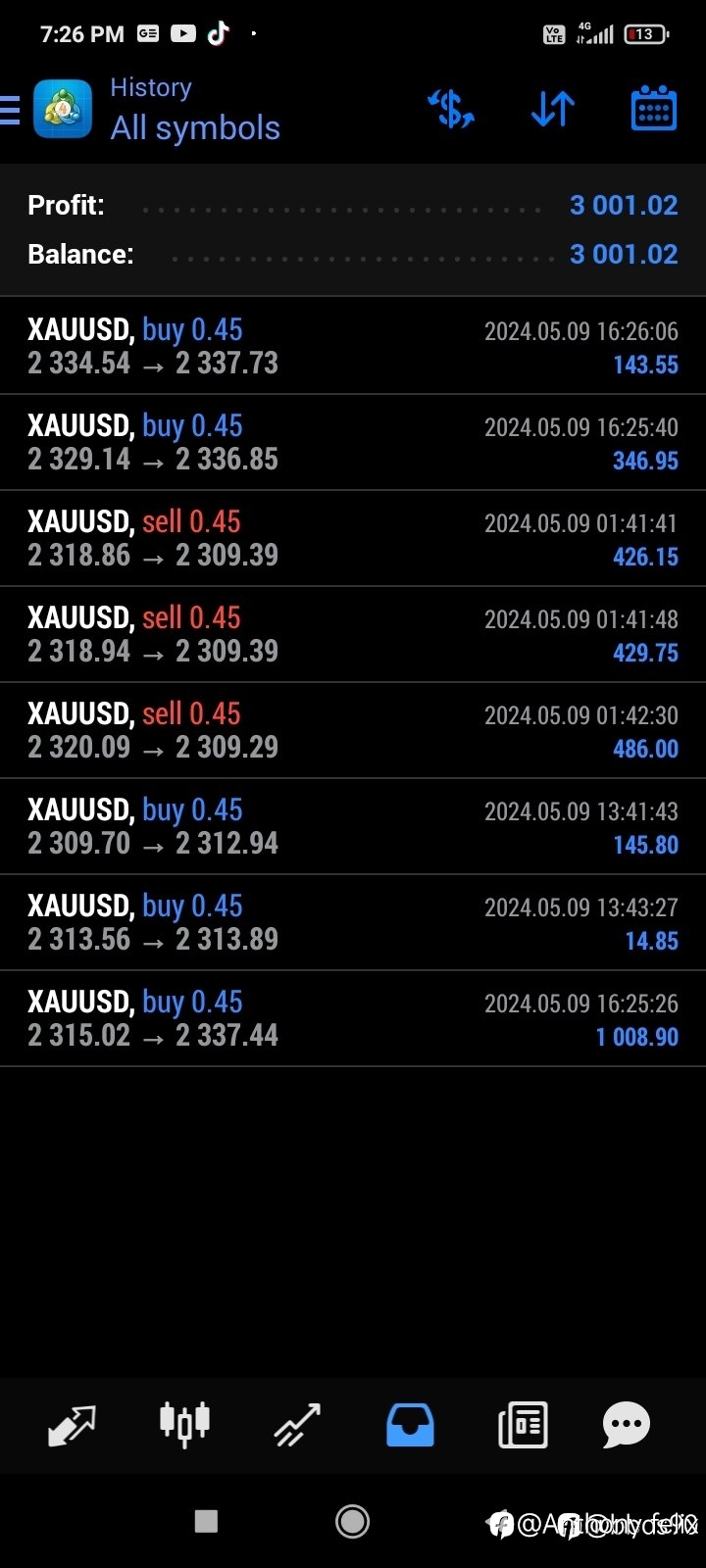This screenshot has height=1568, width=706.
Task: Open the XAUUSD buy trade with 346.95 profit
Action: [x=353, y=442]
